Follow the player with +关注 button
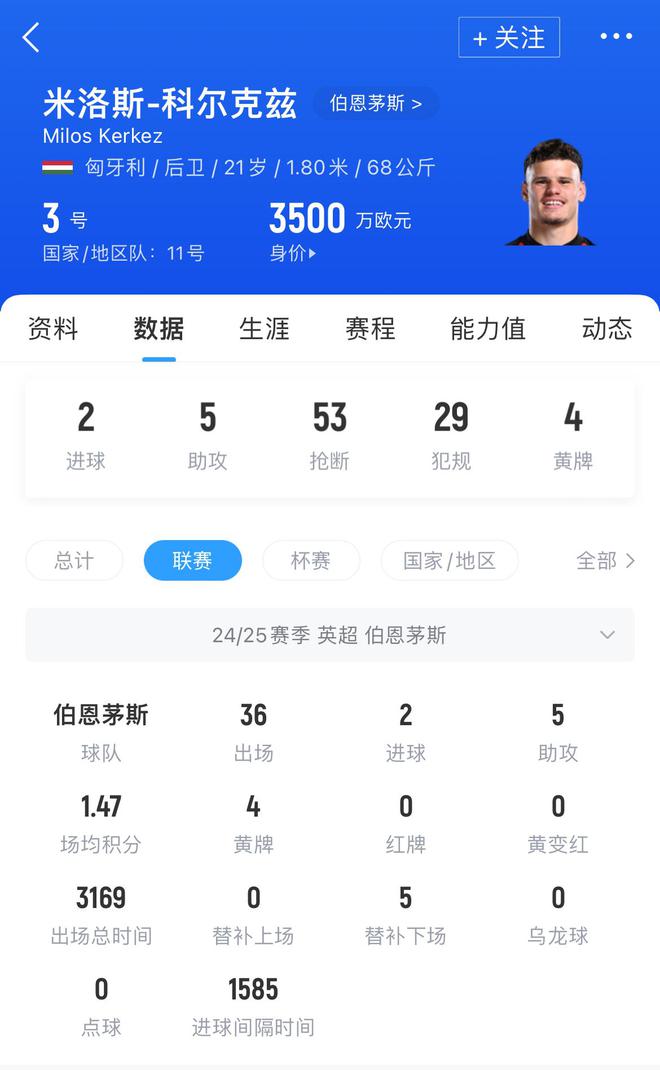Image resolution: width=660 pixels, height=1070 pixels. [x=509, y=38]
